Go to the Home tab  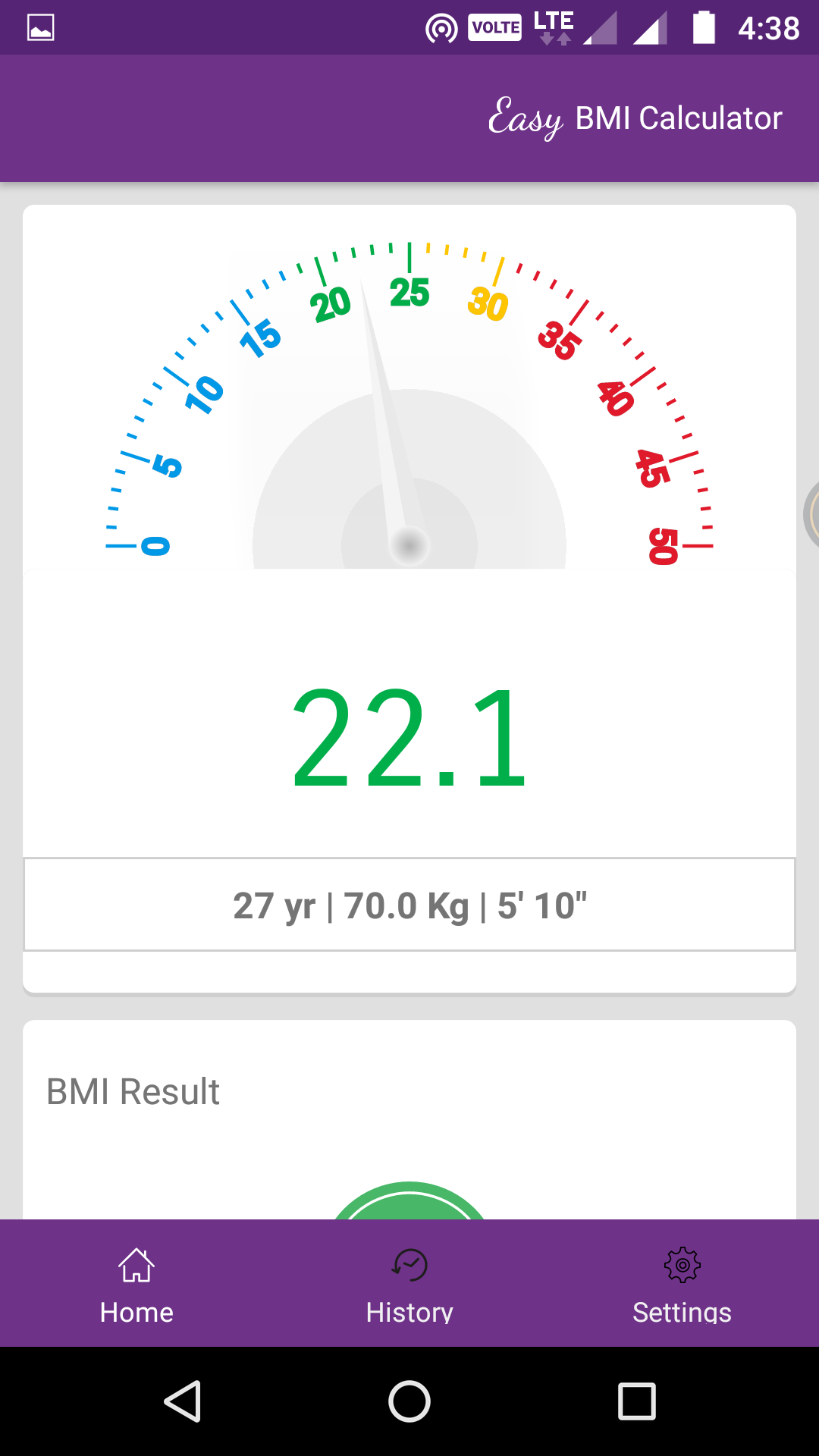(x=136, y=1285)
